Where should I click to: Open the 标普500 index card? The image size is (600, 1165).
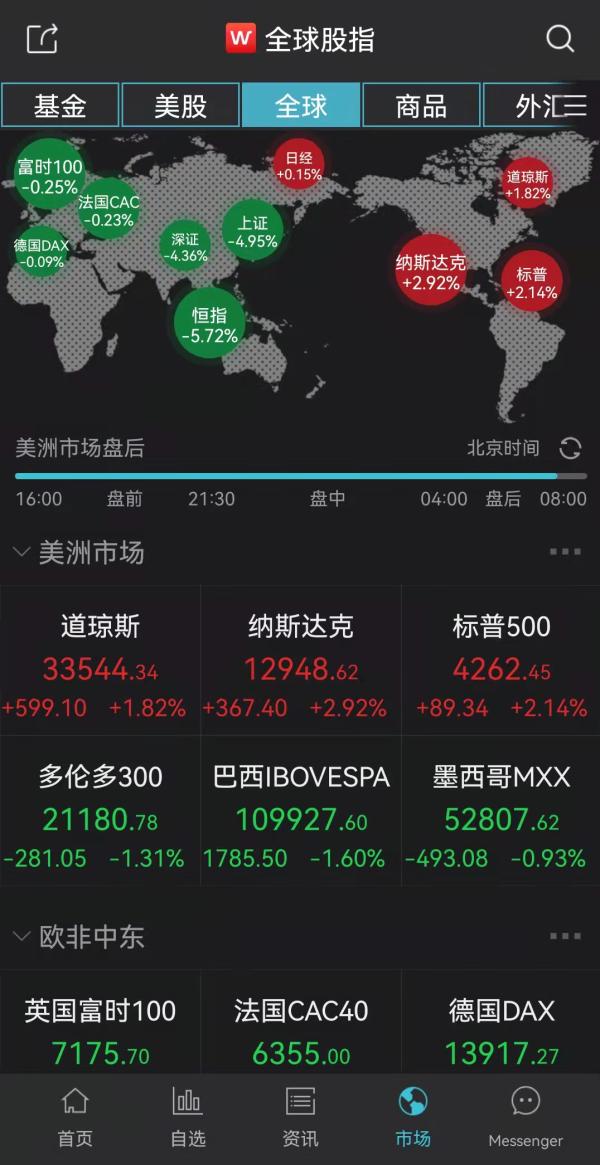pyautogui.click(x=501, y=661)
